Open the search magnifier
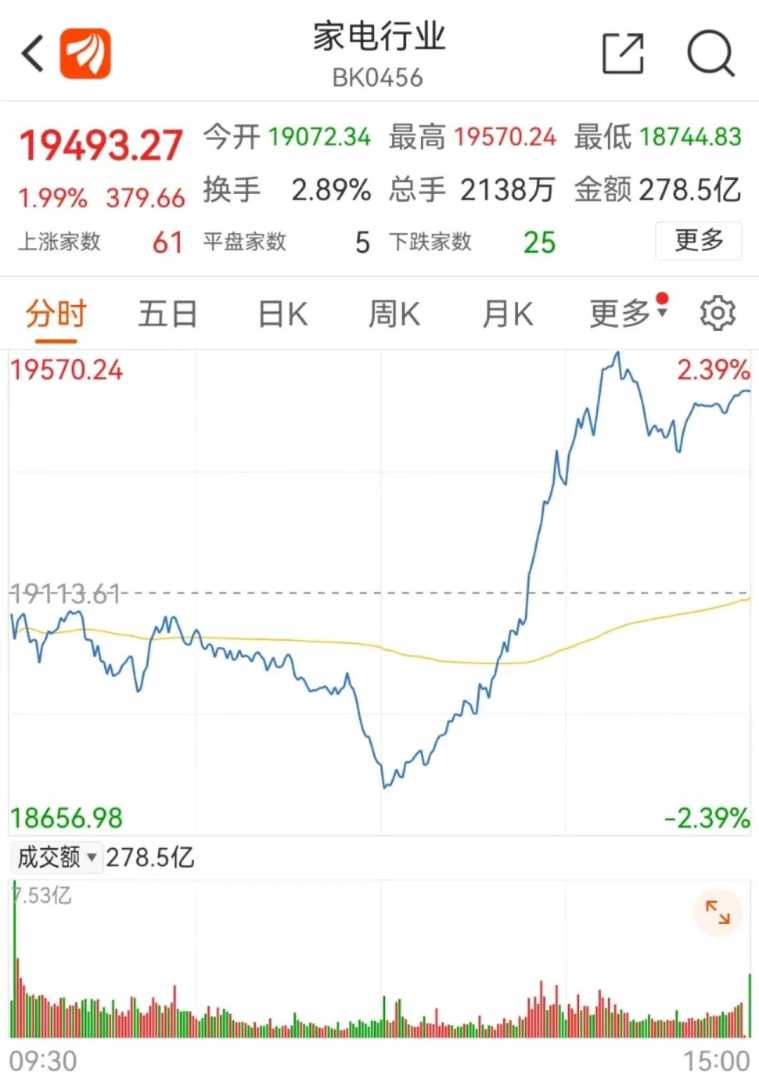 (x=711, y=54)
